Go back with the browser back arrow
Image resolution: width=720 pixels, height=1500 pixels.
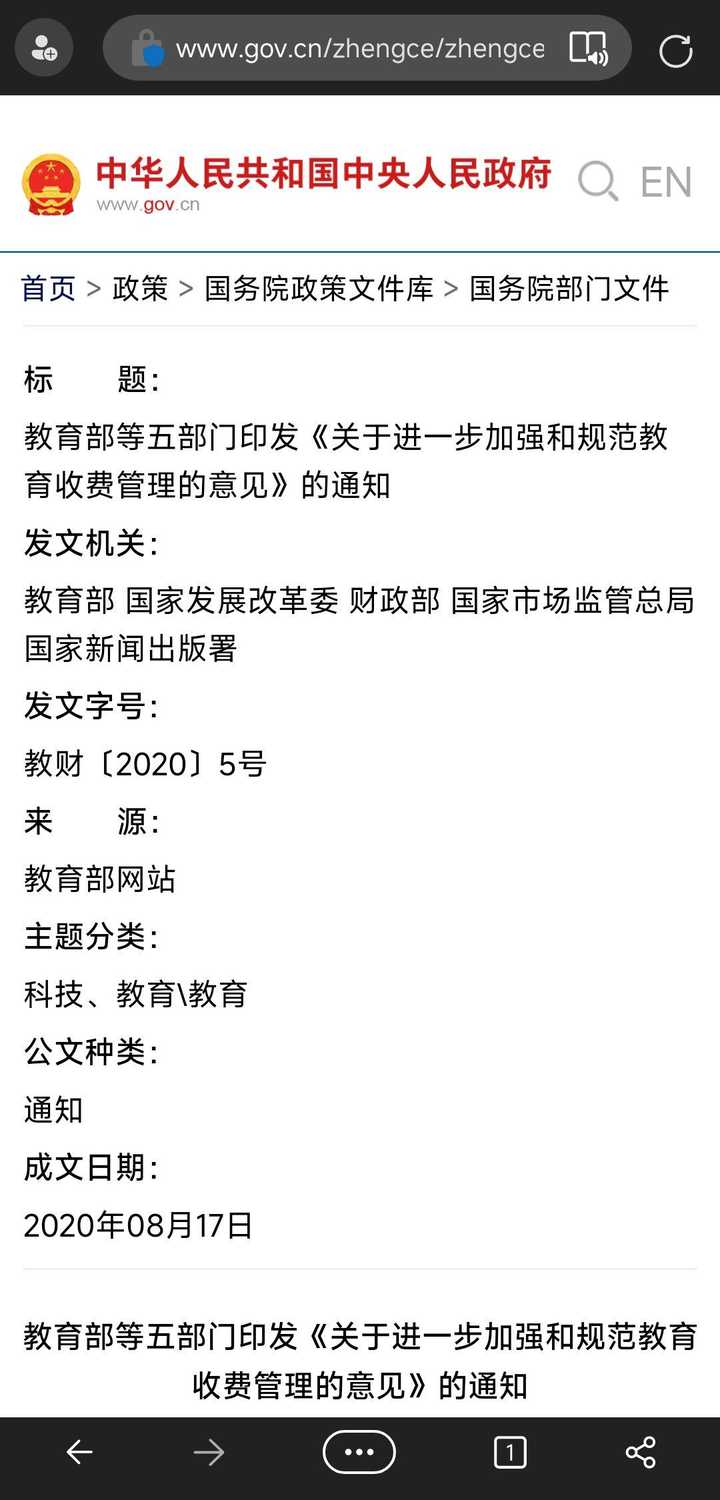79,1452
